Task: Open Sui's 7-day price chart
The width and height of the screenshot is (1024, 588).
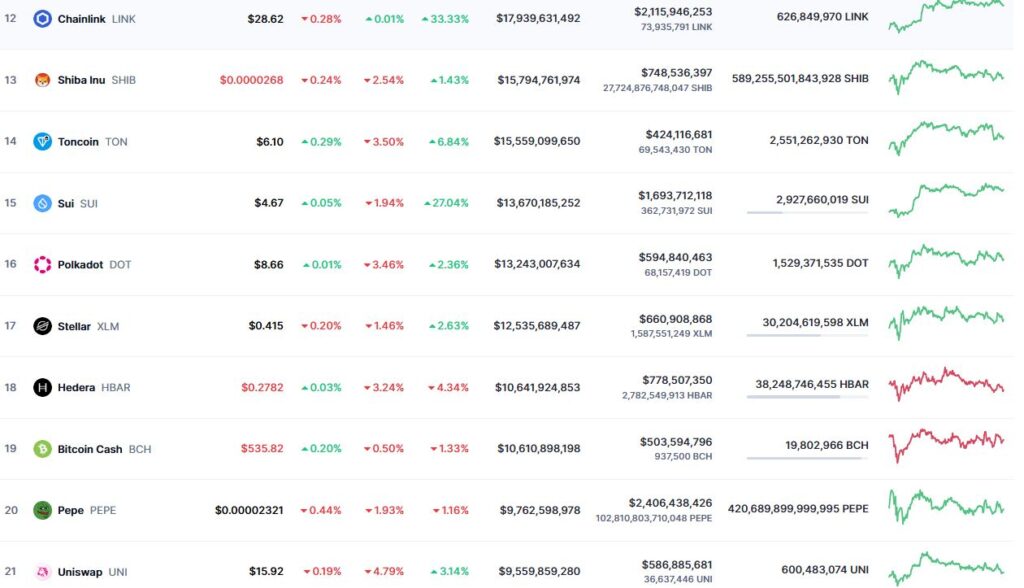Action: click(946, 199)
